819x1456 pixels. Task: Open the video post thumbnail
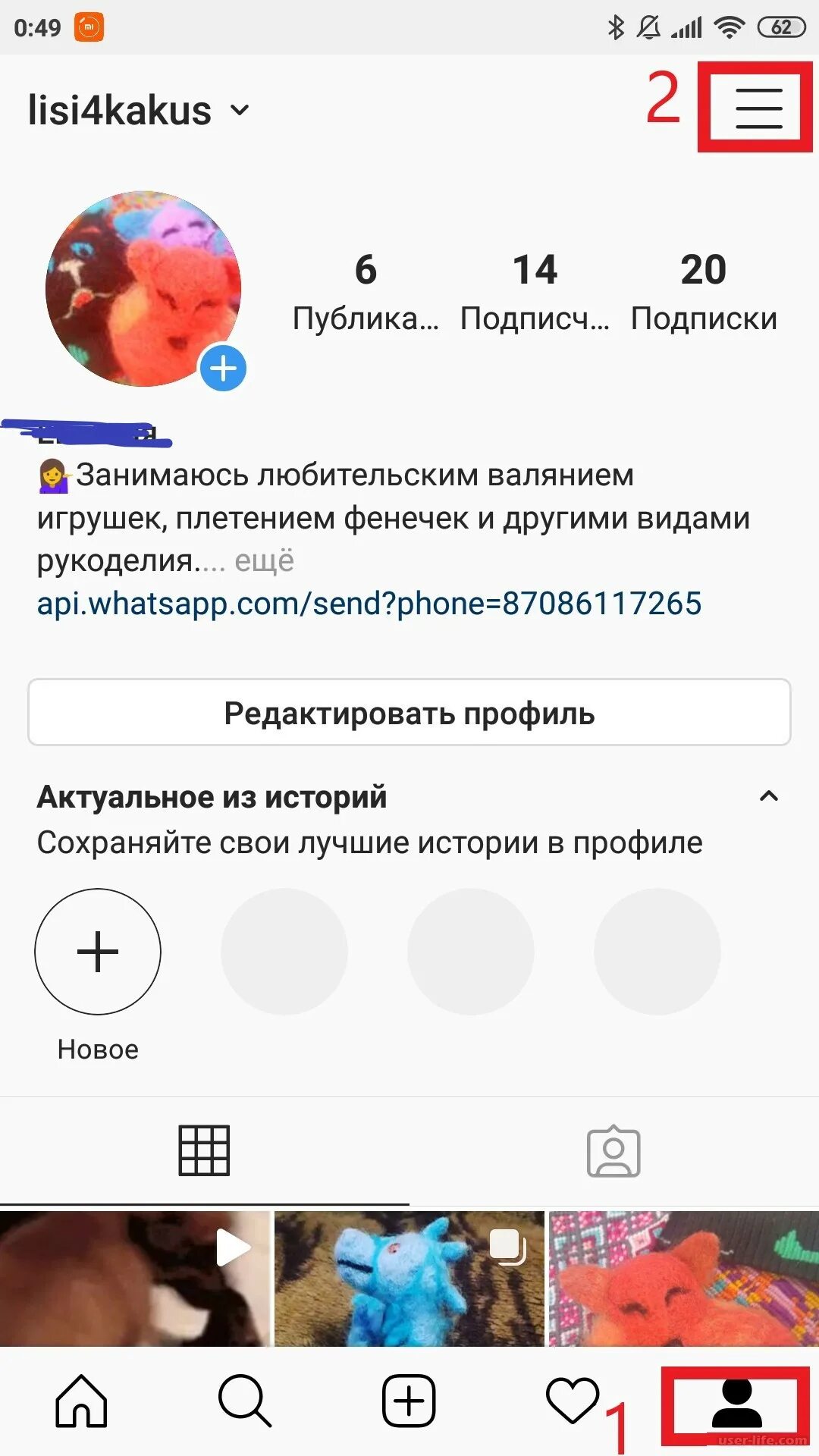click(x=135, y=1279)
